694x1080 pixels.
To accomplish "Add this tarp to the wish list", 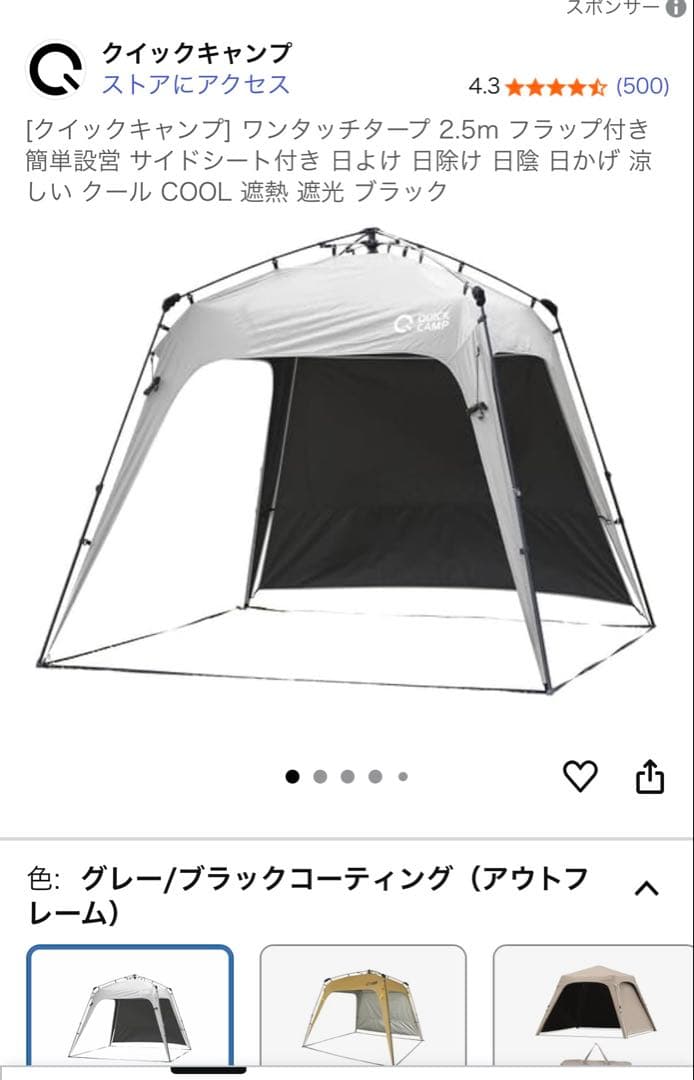I will coord(580,776).
